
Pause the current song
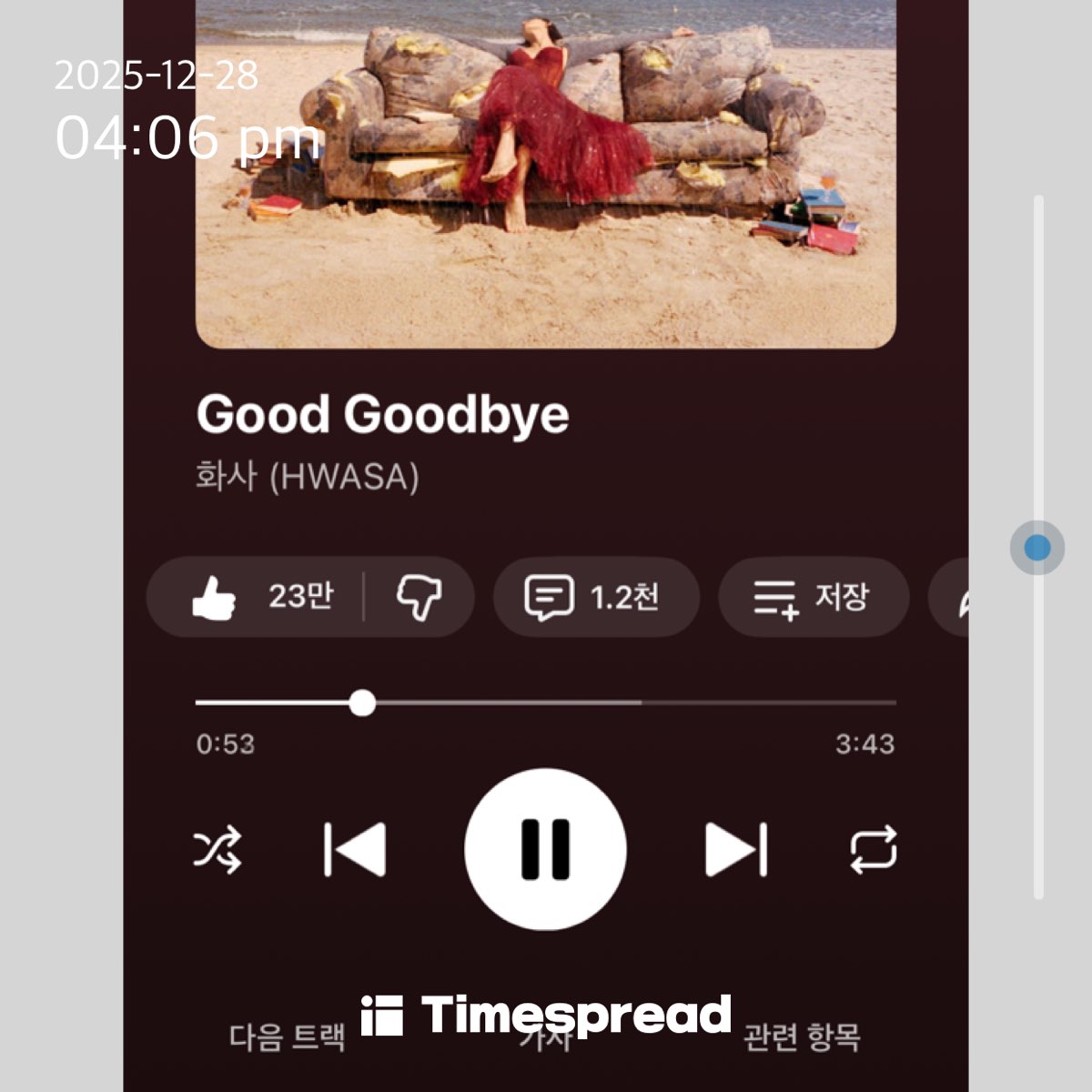point(545,849)
